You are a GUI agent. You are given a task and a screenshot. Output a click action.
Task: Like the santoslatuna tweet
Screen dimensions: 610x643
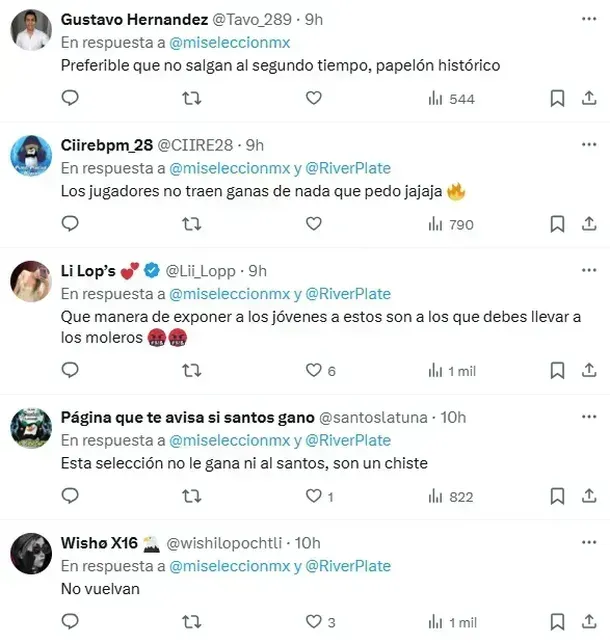(x=313, y=496)
